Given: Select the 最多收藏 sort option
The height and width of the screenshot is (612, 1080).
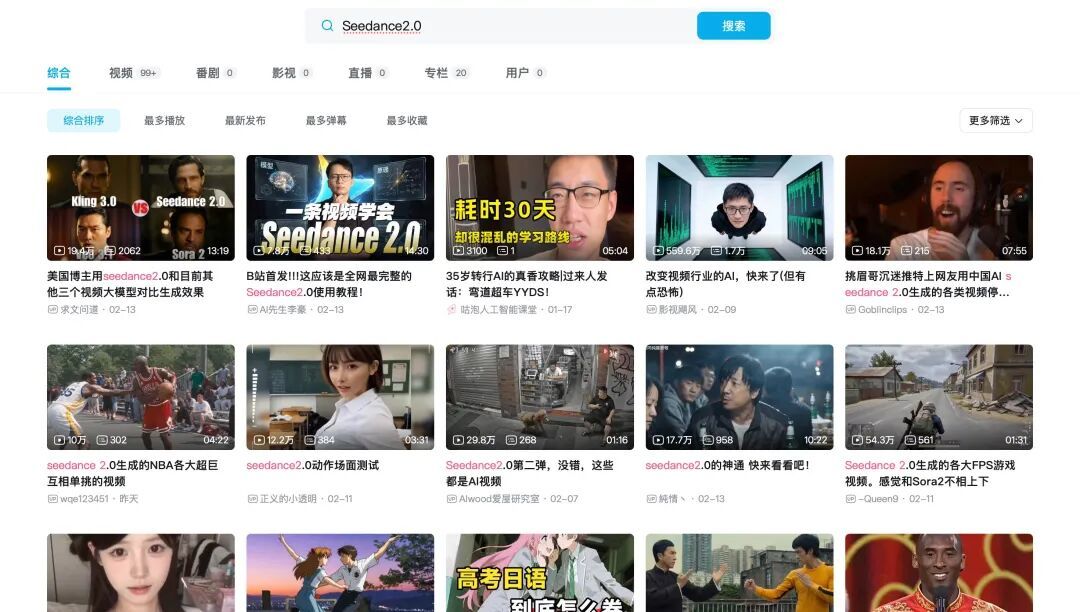Looking at the screenshot, I should [407, 121].
